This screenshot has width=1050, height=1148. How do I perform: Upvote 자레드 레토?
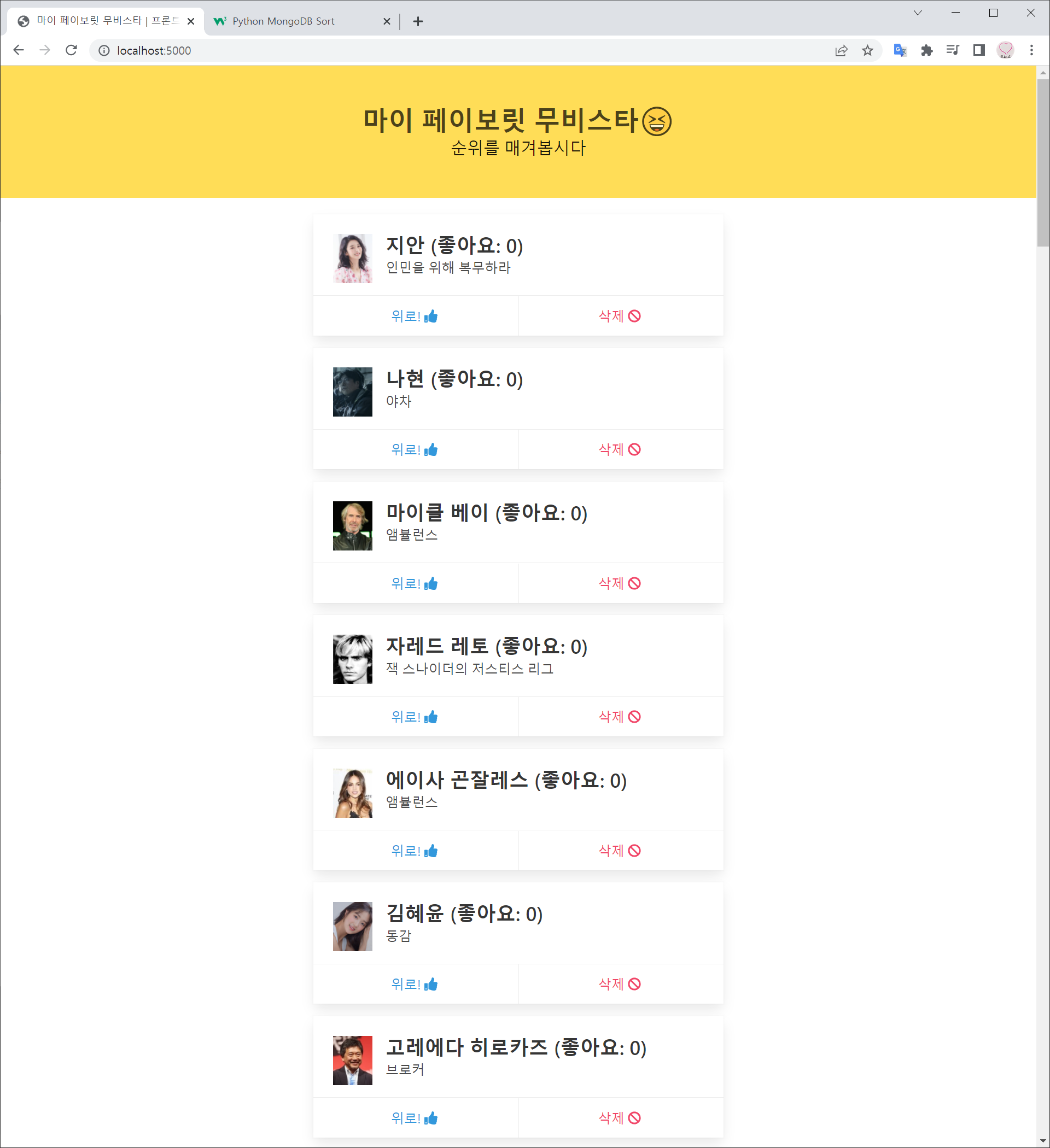[x=414, y=717]
